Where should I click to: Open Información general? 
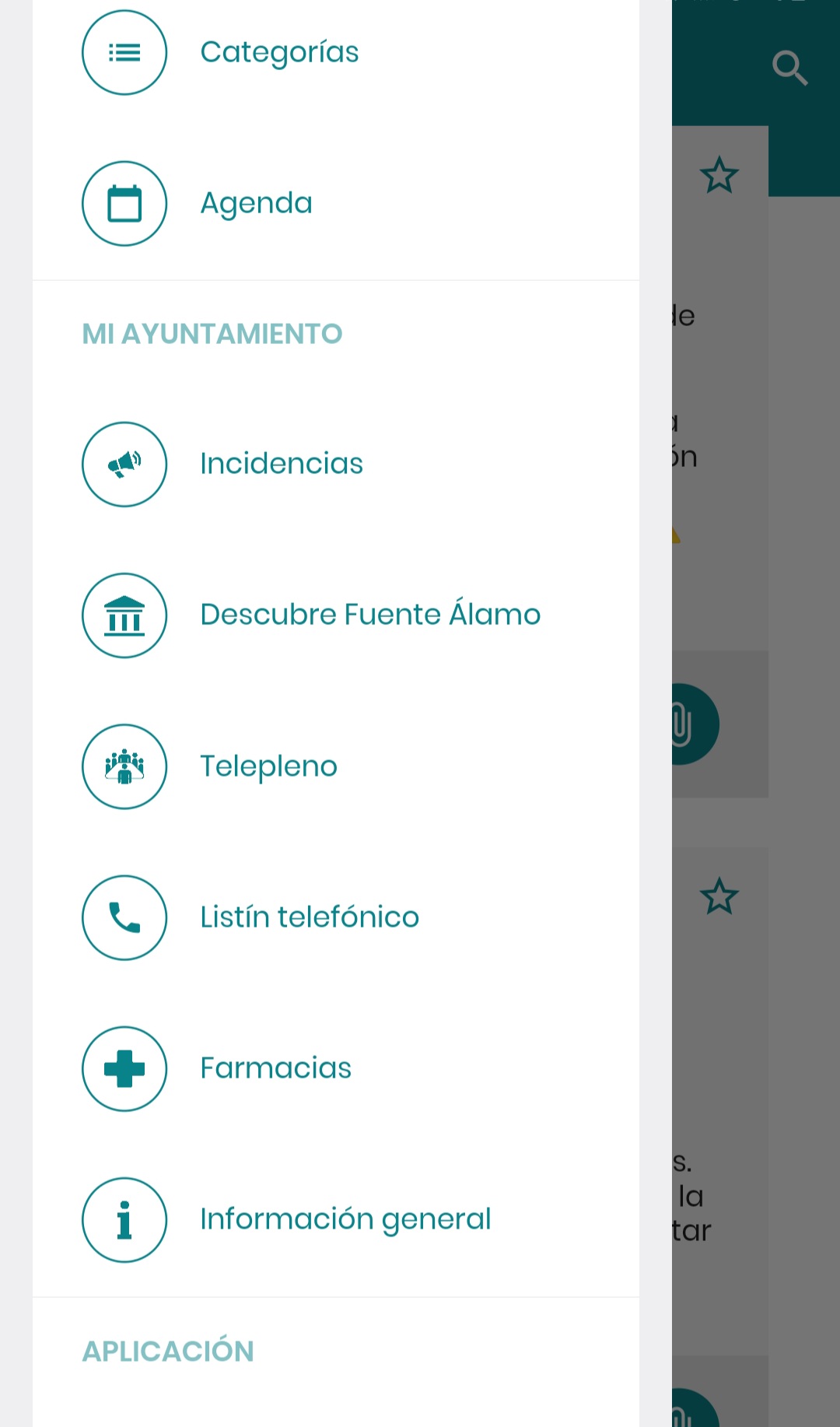pyautogui.click(x=336, y=1219)
